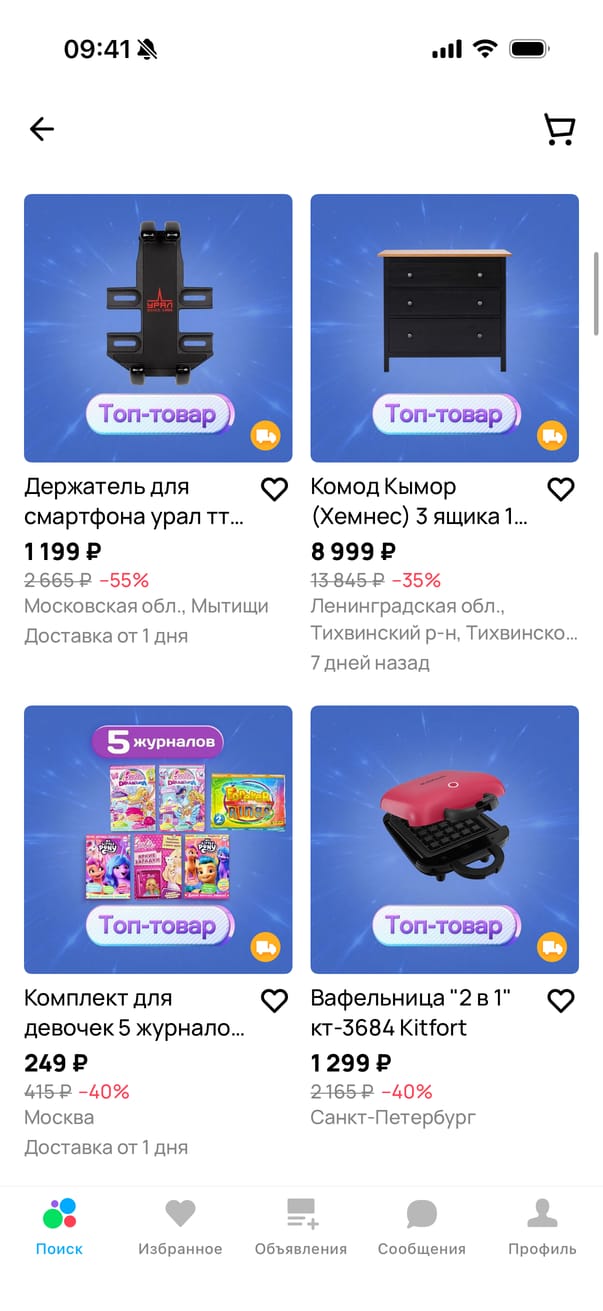603x1311 pixels.
Task: Open the Урал smartphone holder listing
Action: click(x=158, y=328)
